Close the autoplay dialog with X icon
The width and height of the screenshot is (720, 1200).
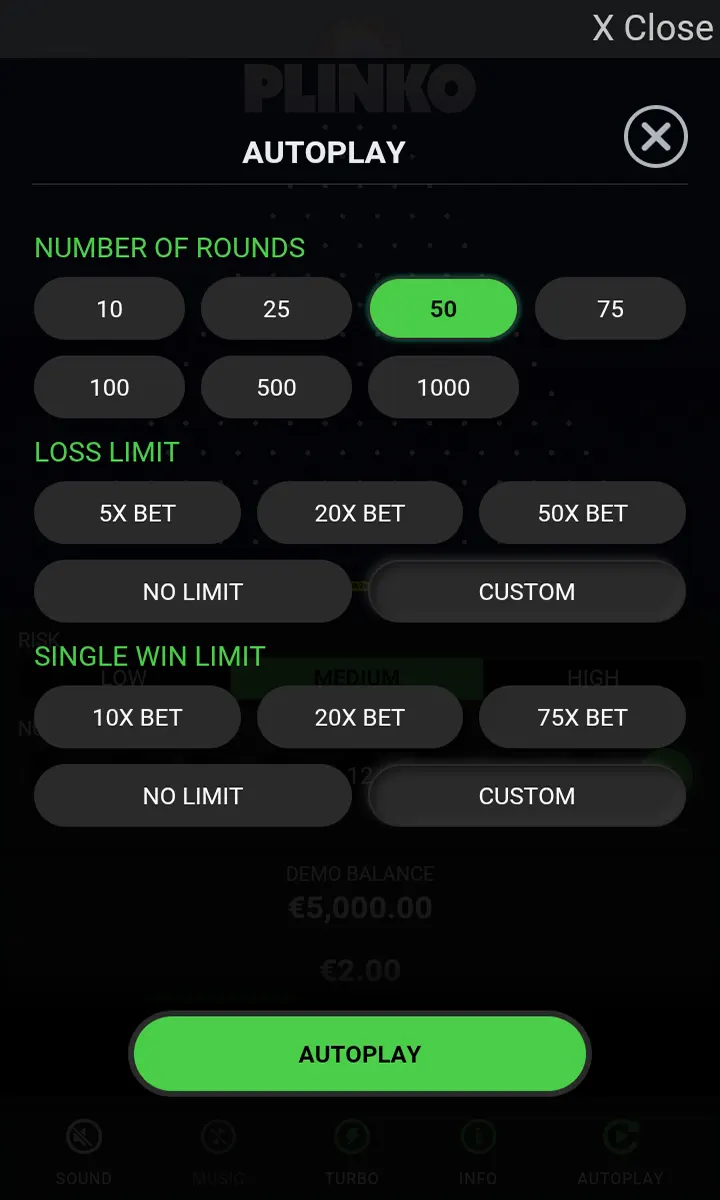(656, 137)
